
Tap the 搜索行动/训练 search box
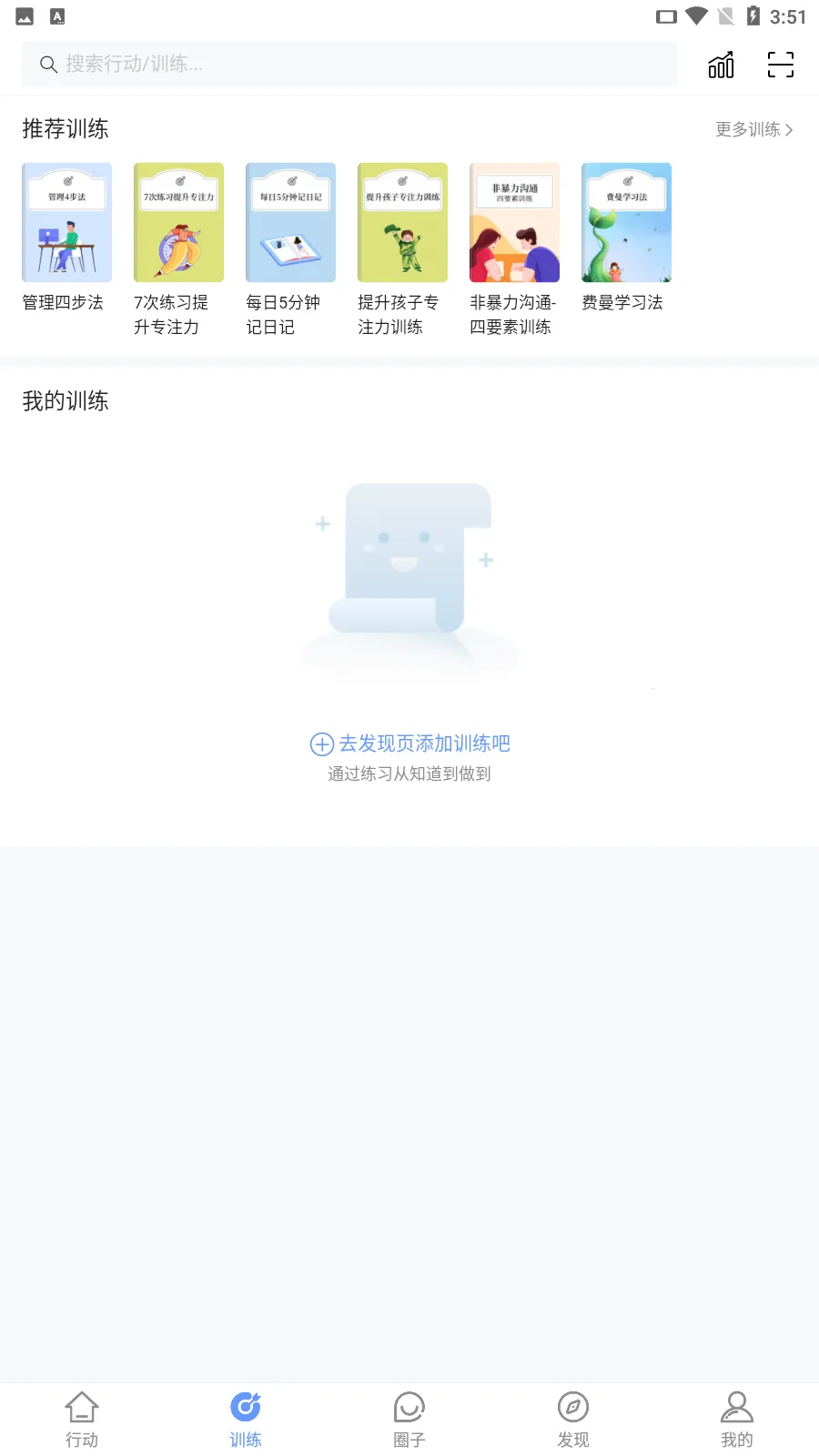(349, 64)
